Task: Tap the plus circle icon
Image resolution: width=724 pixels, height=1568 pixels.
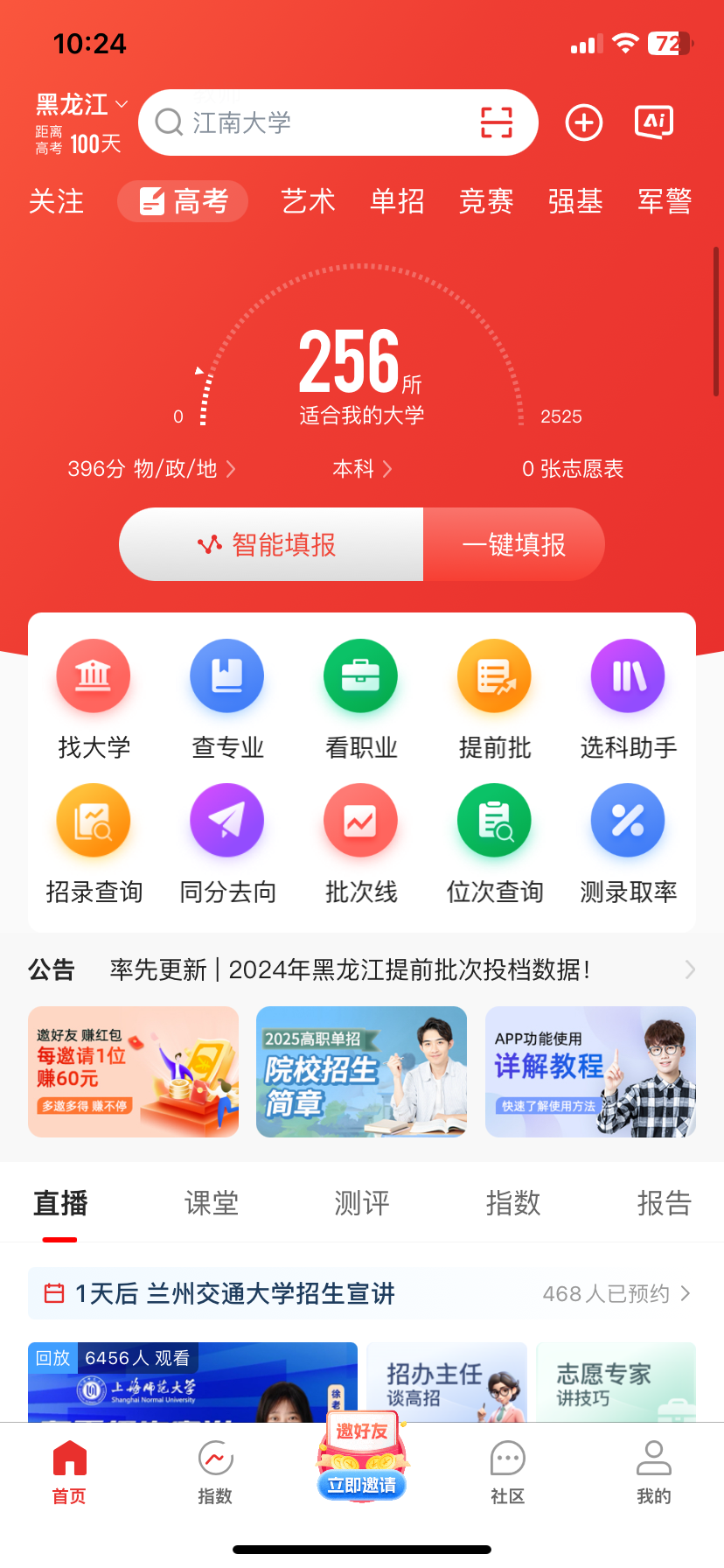Action: 584,122
